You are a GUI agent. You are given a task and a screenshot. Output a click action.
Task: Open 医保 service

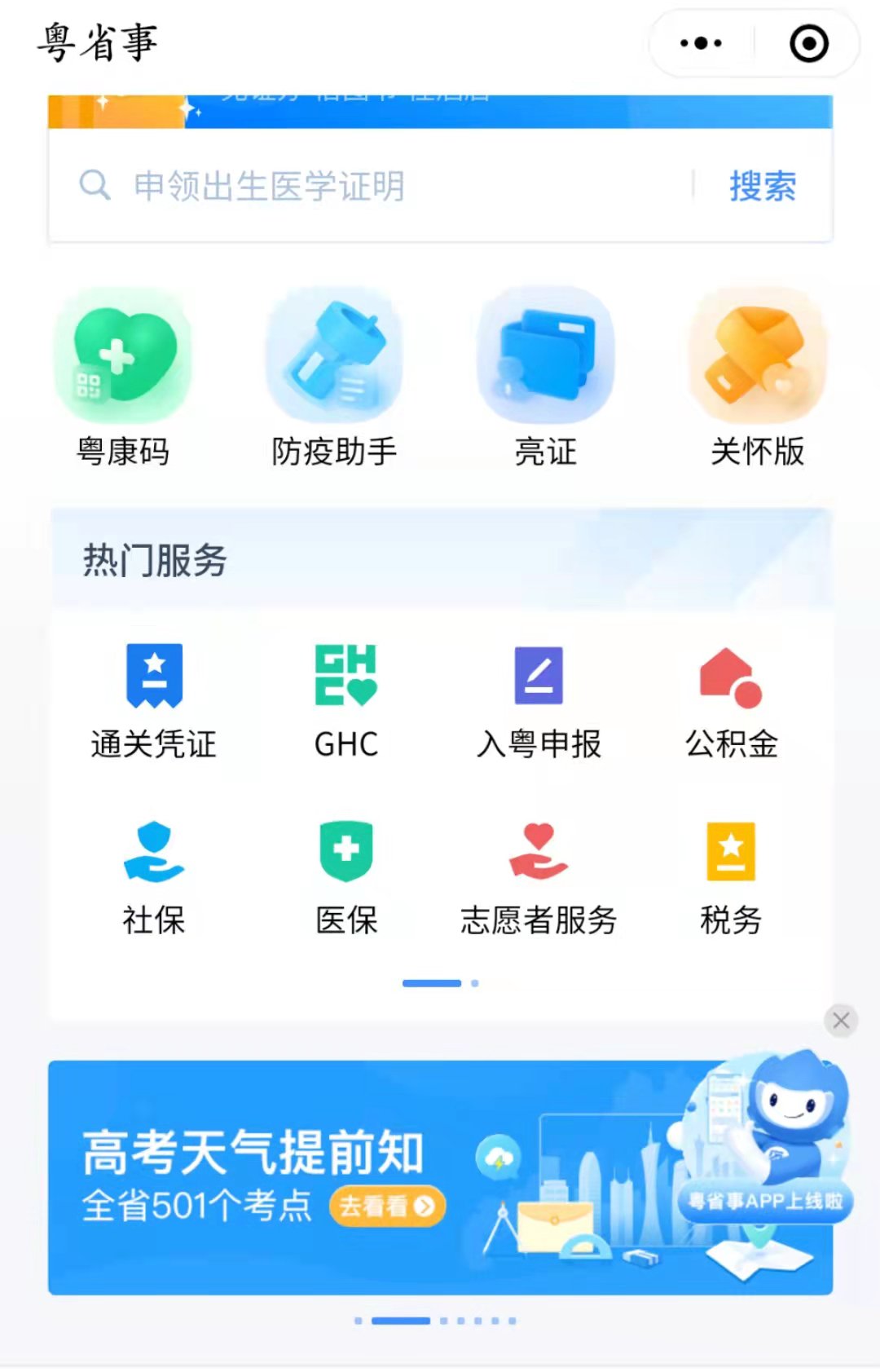[x=346, y=877]
